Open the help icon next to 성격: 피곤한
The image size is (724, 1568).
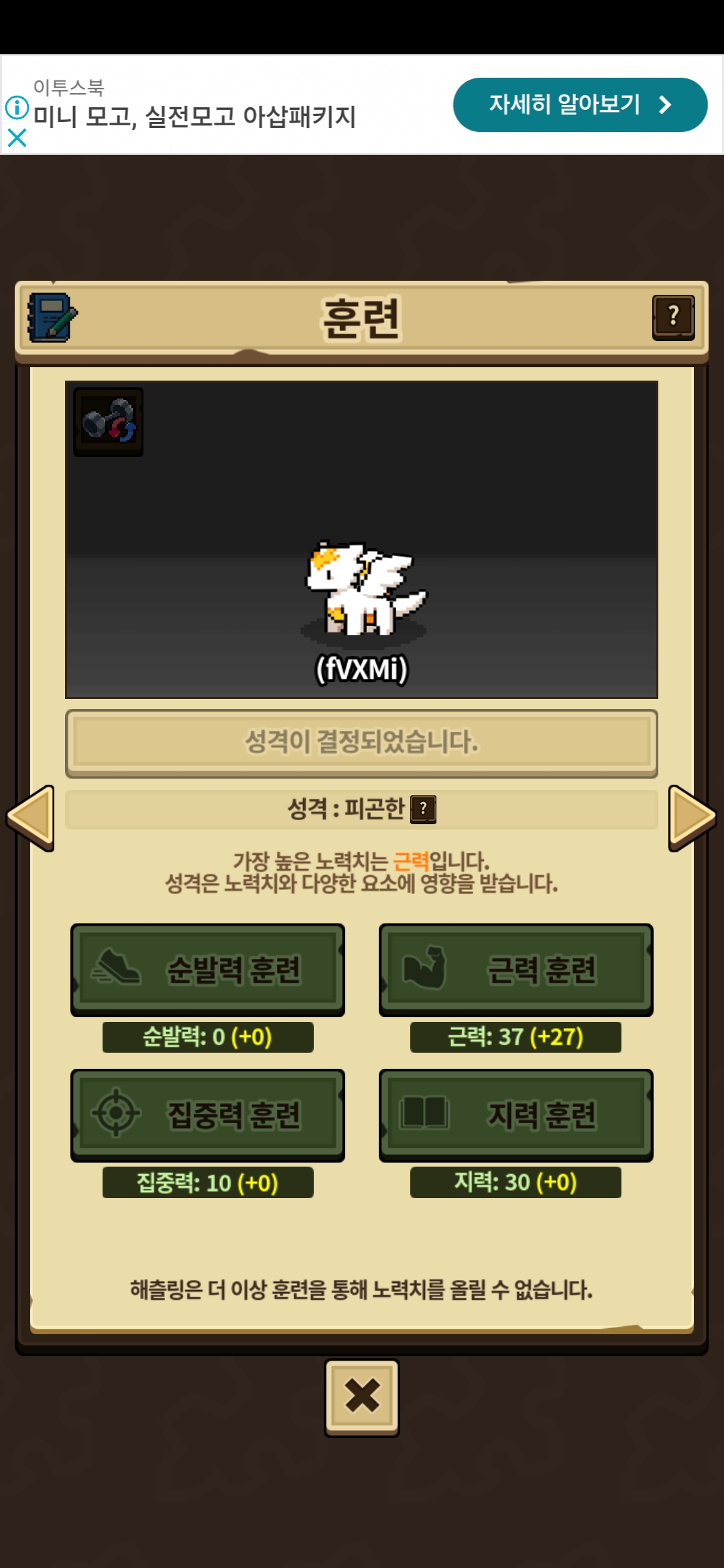423,809
